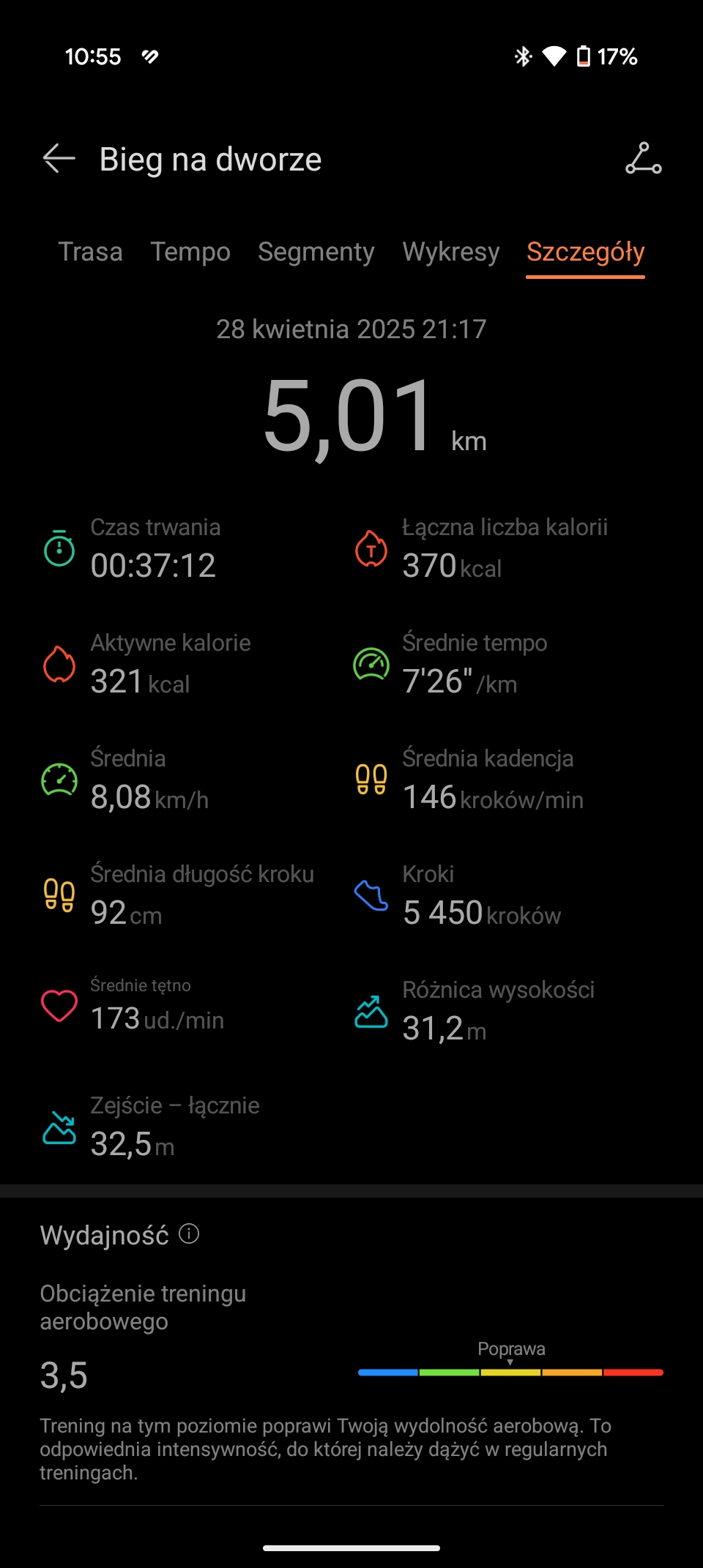This screenshot has width=703, height=1568.
Task: Tap the Szczegóły tab
Action: [x=586, y=252]
